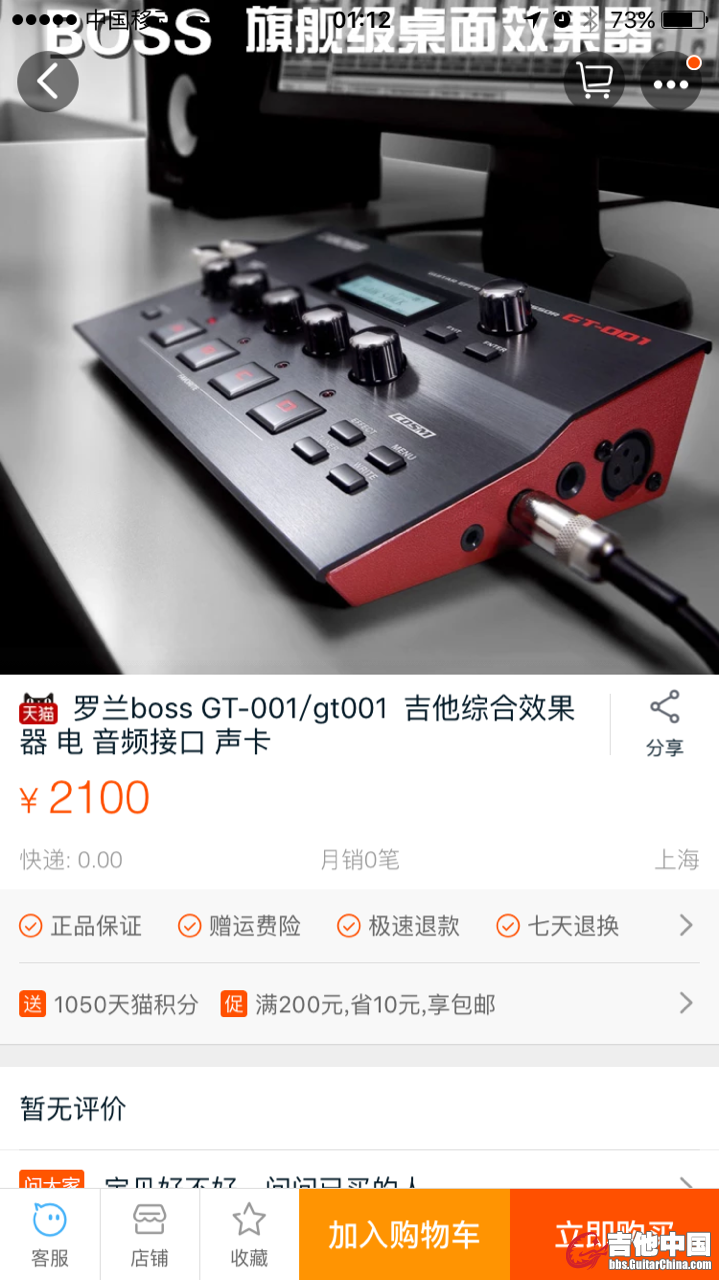Visit the 店铺 store page
This screenshot has width=719, height=1280.
[149, 1234]
